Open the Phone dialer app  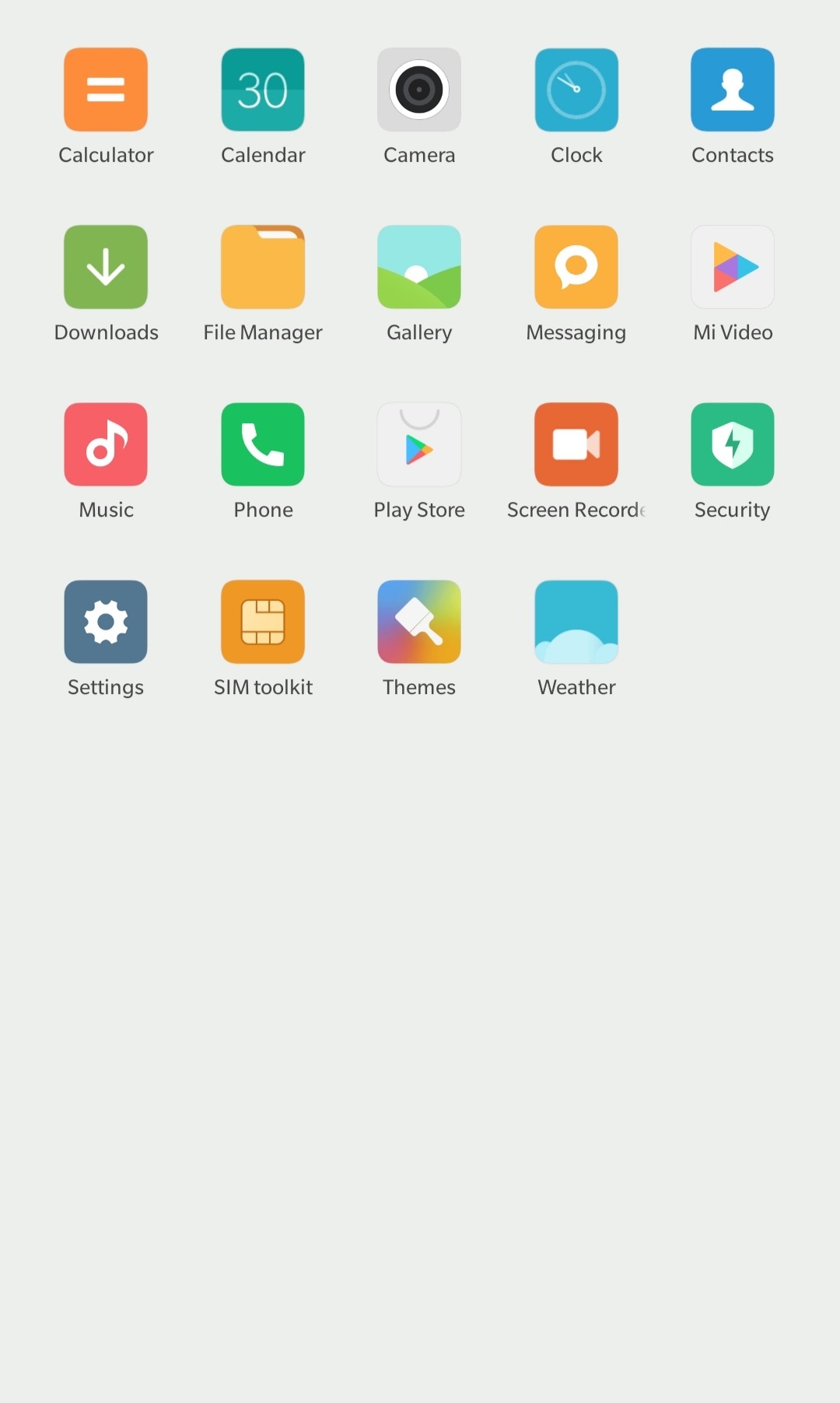tap(263, 444)
